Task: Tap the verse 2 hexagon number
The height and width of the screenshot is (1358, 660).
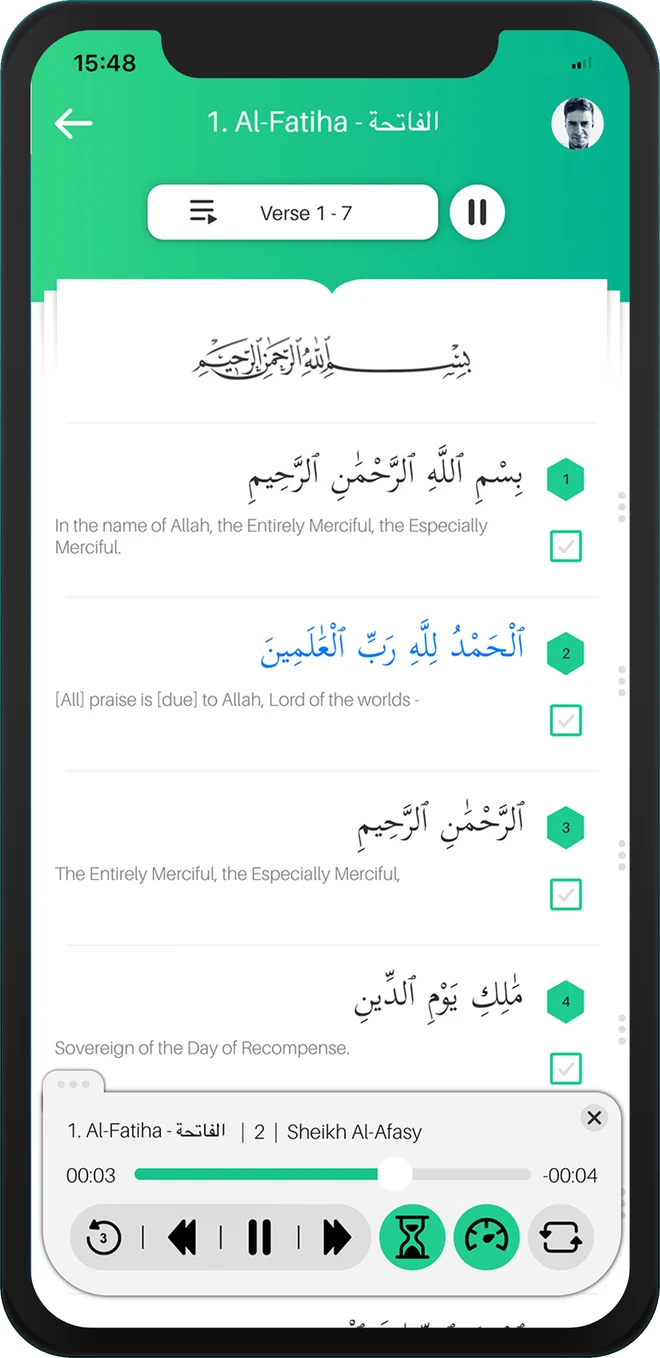Action: tap(566, 654)
